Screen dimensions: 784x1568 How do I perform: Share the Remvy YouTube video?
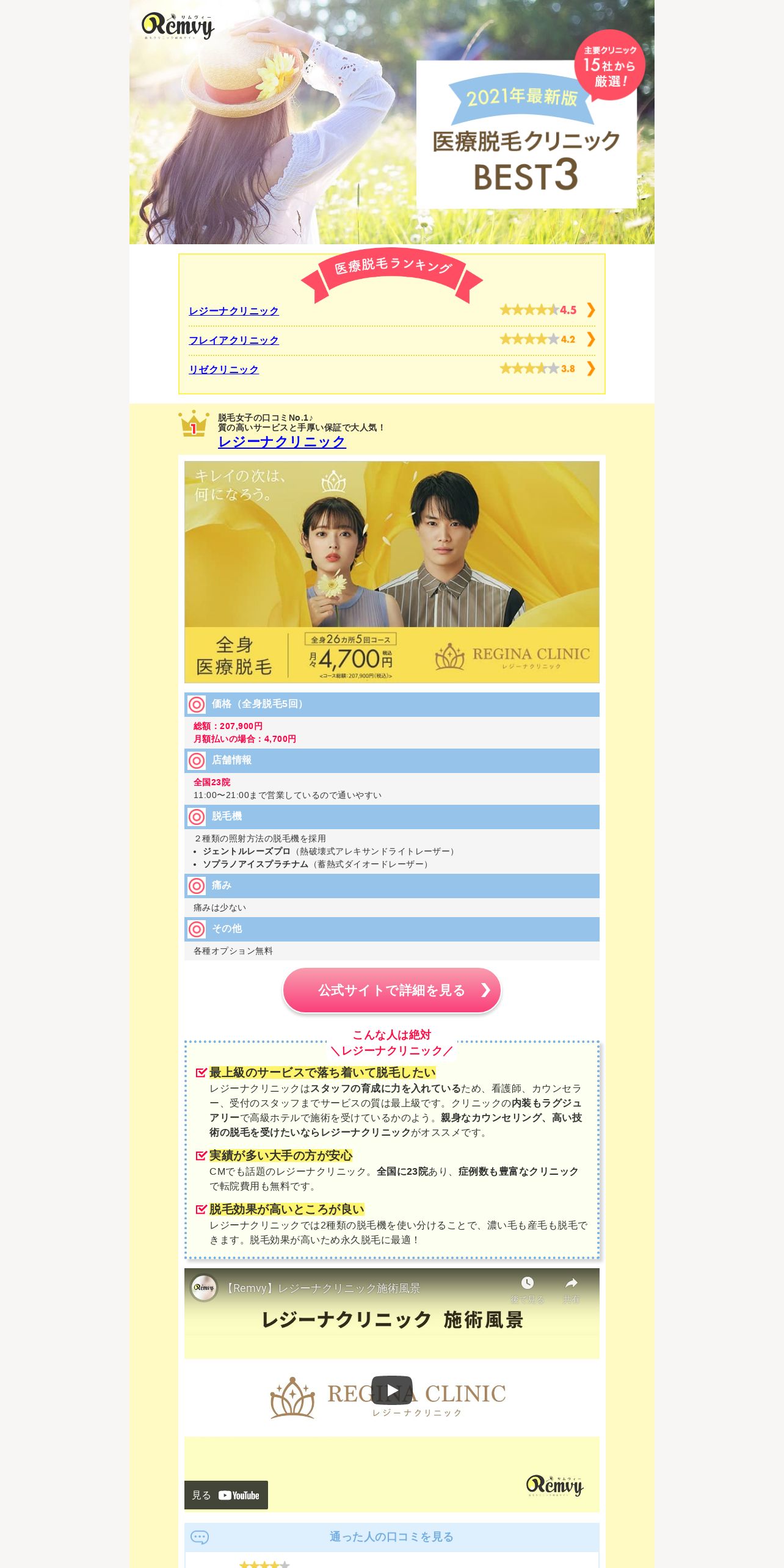point(572,1290)
